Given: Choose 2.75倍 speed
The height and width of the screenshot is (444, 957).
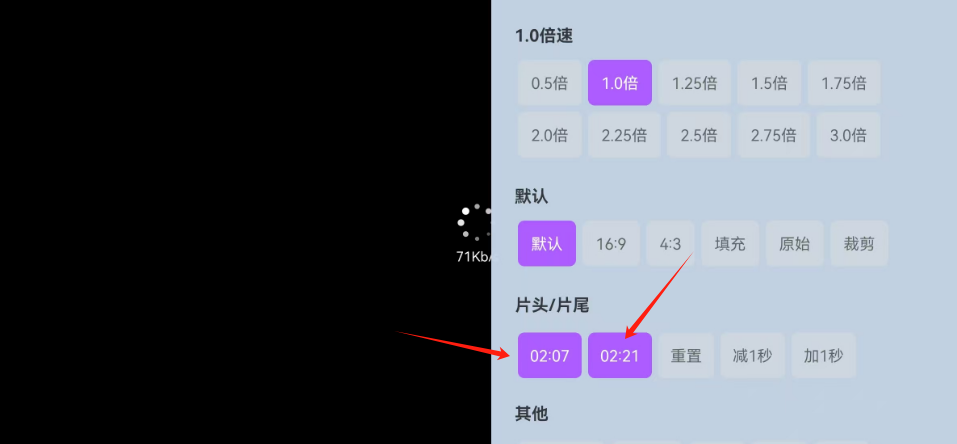Looking at the screenshot, I should [773, 135].
